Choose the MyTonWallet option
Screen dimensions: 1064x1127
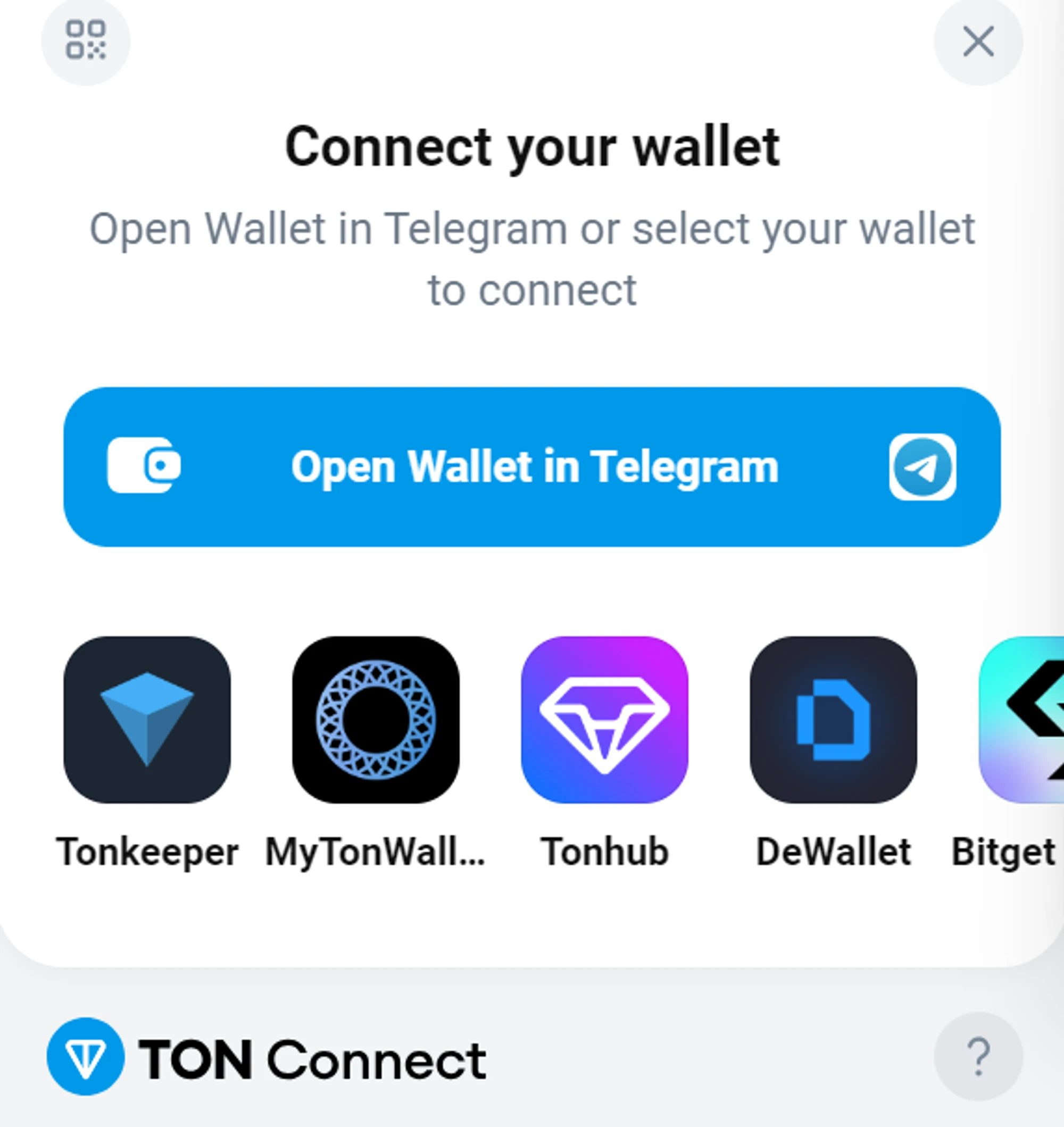376,720
